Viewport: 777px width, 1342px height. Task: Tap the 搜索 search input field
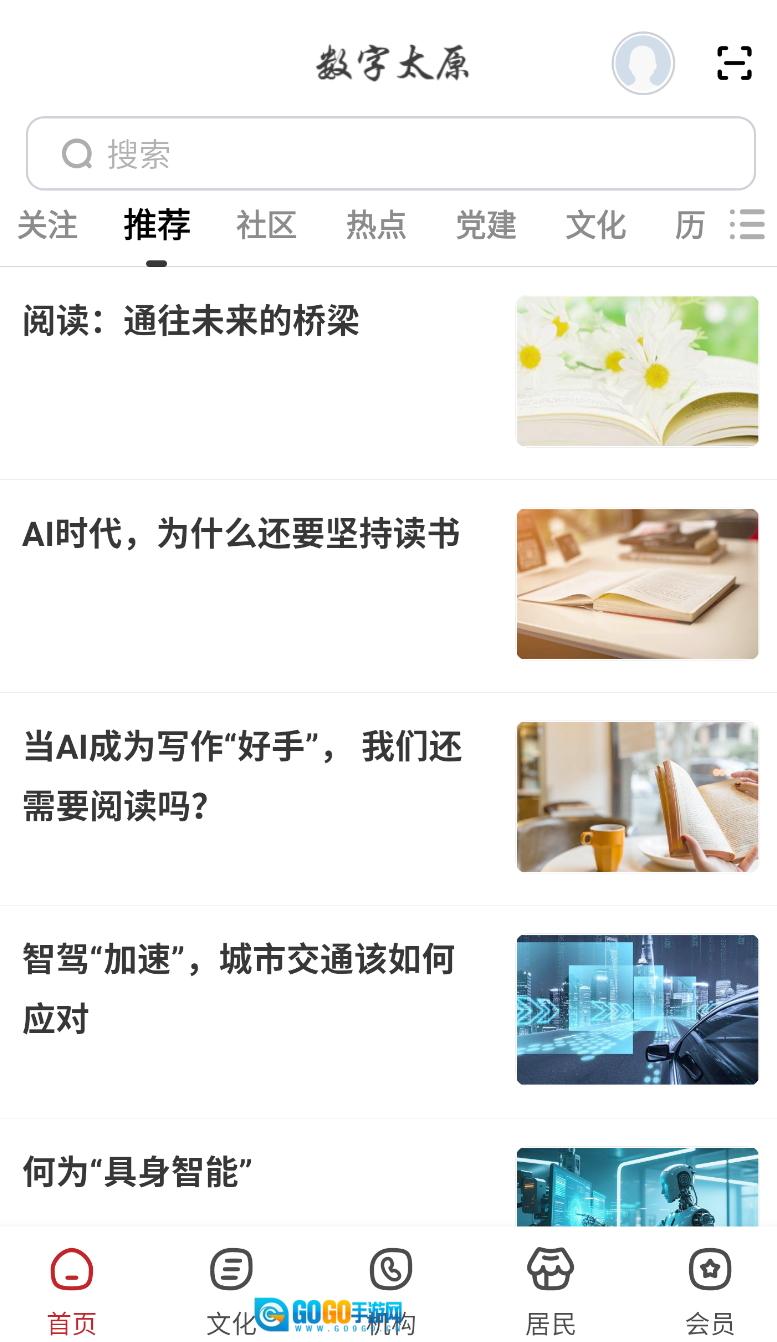390,153
